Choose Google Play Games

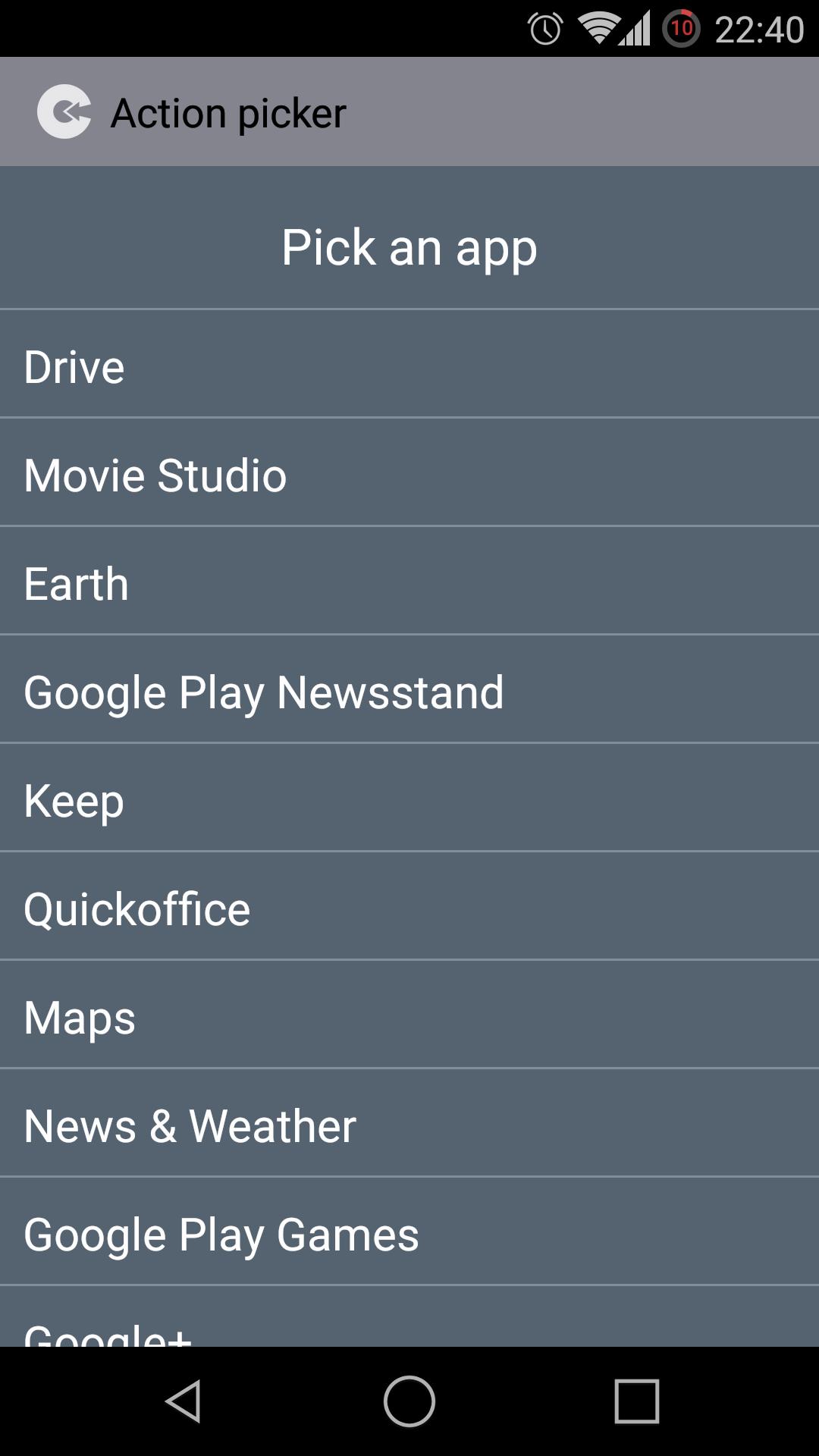coord(409,1234)
